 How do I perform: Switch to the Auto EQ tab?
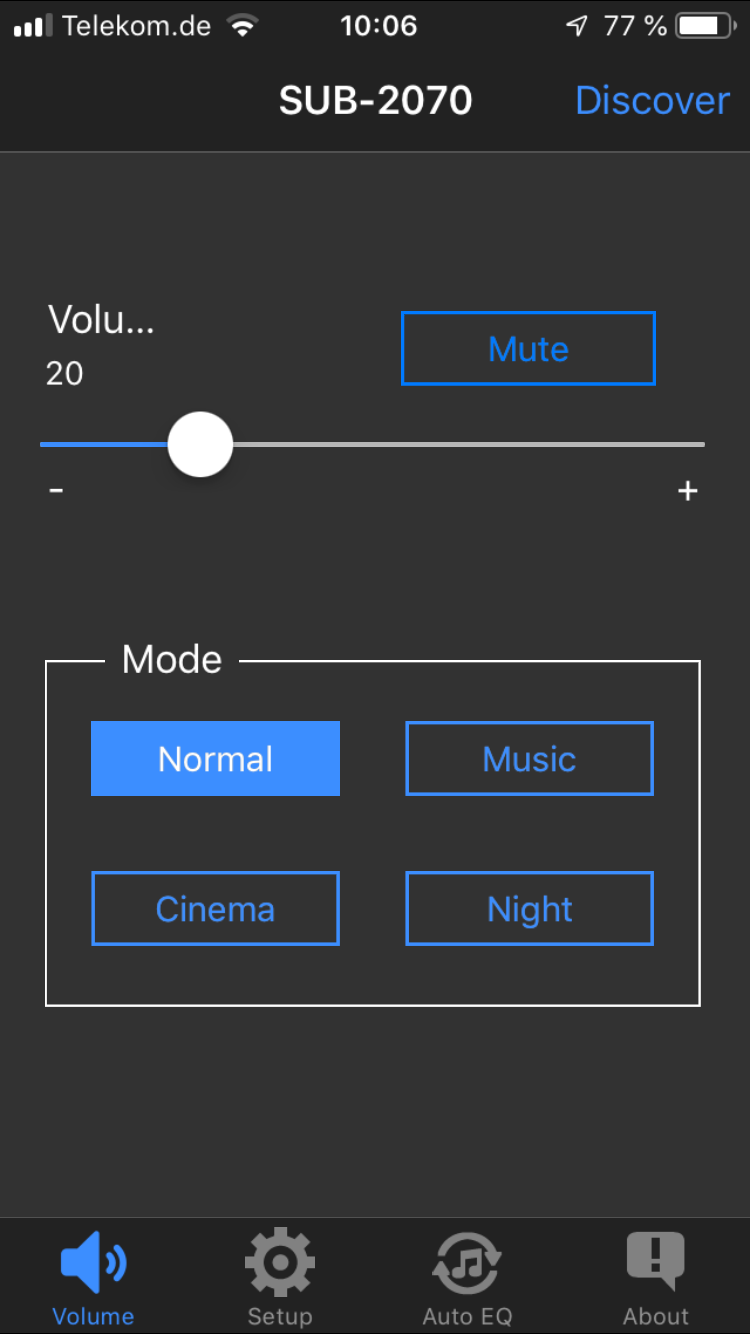tap(467, 1277)
